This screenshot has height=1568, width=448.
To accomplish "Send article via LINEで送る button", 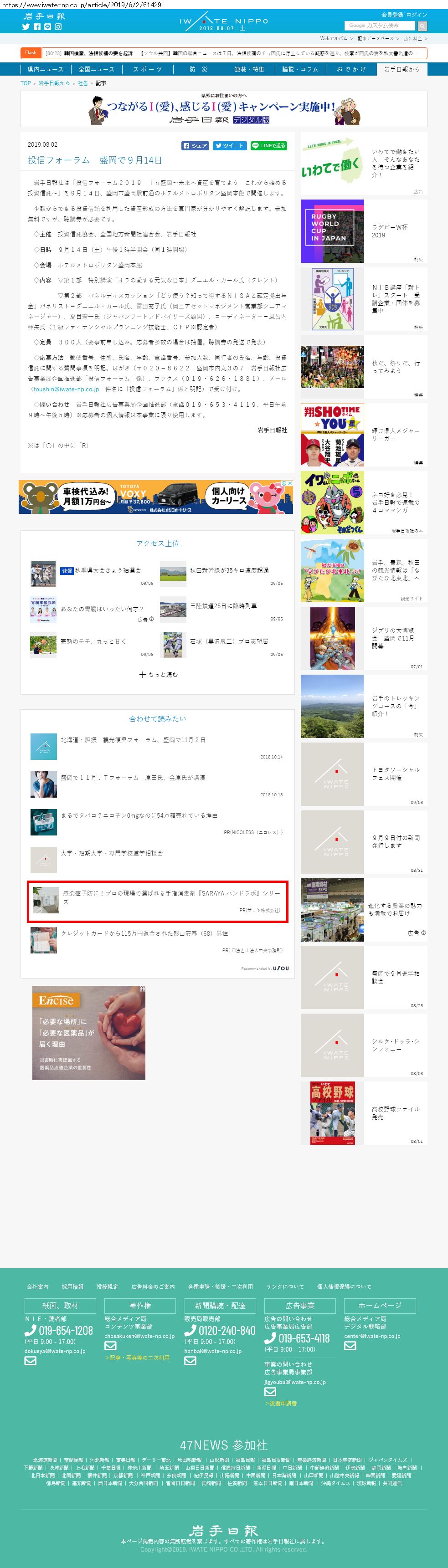I will click(269, 146).
